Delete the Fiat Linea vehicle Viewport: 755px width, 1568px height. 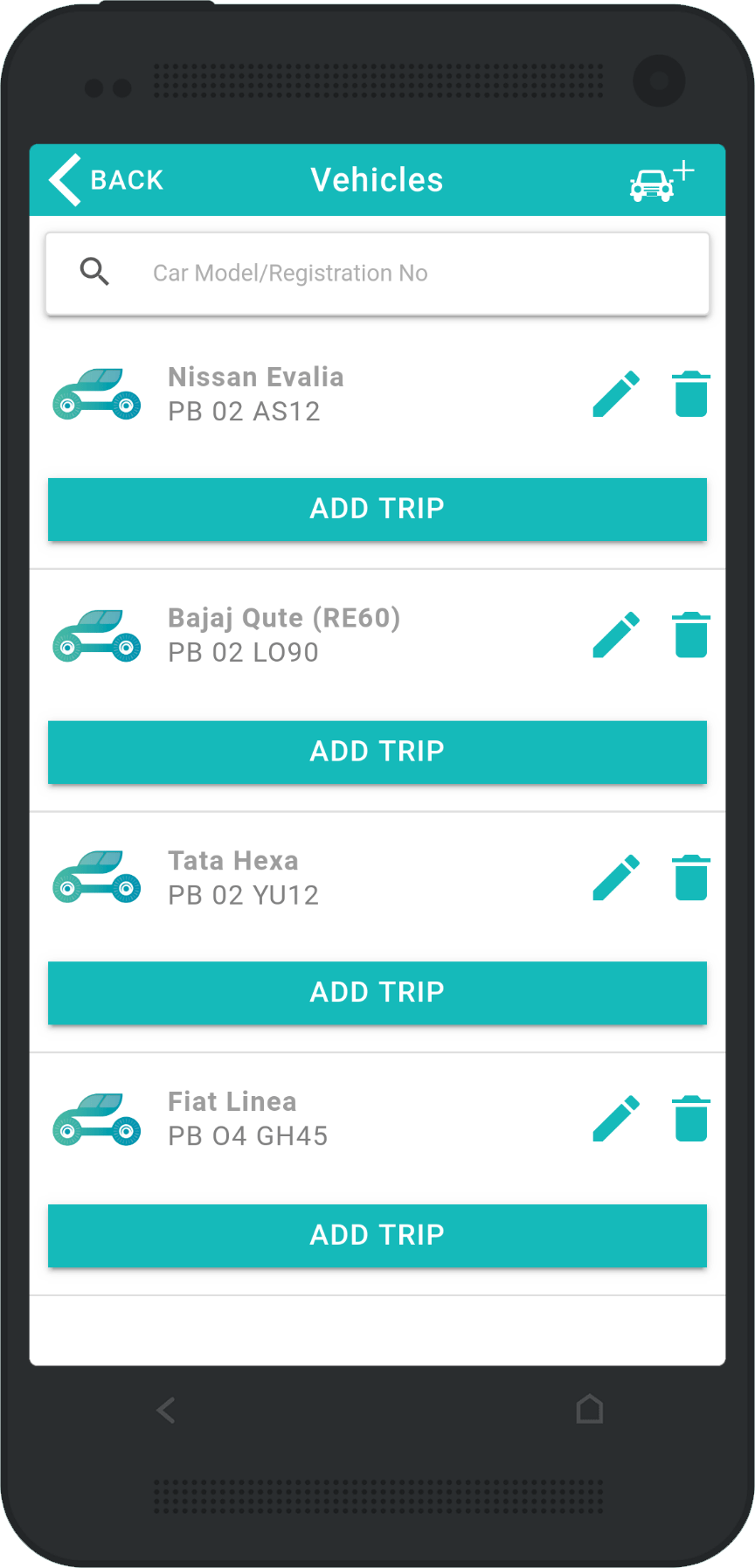tap(690, 1119)
